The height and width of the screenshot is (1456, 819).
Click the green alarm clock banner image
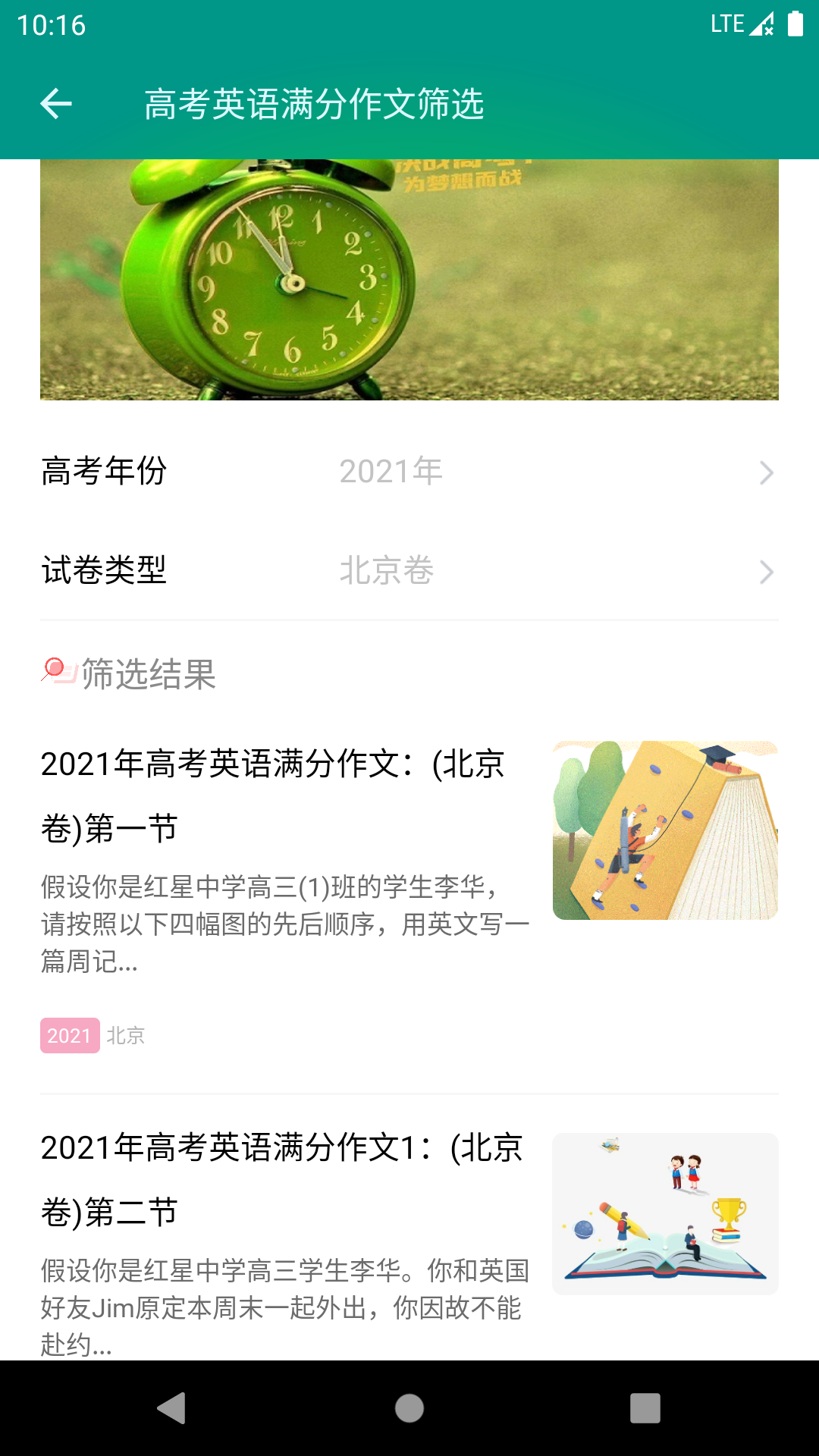pos(409,279)
